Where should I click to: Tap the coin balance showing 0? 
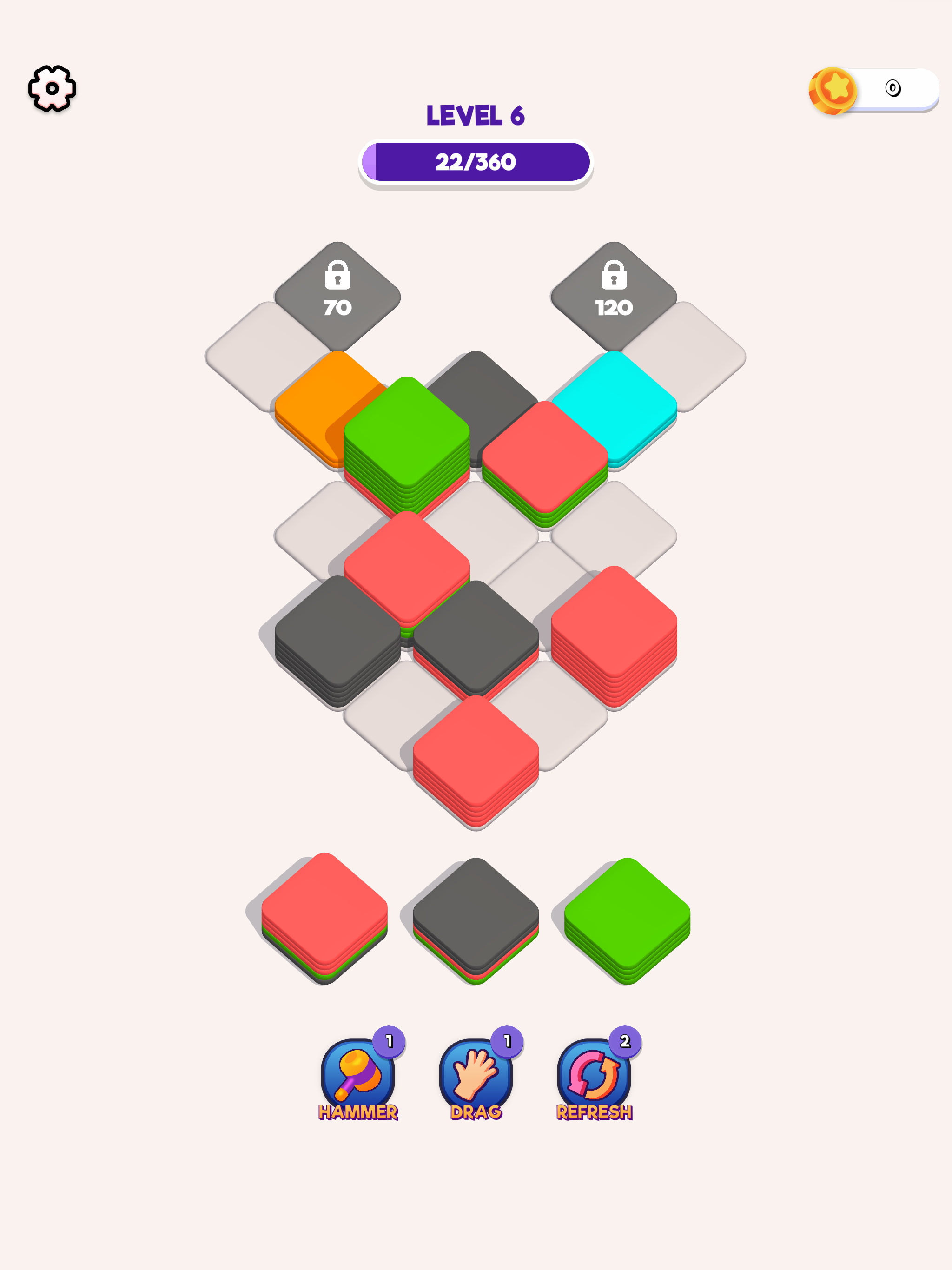pos(893,87)
